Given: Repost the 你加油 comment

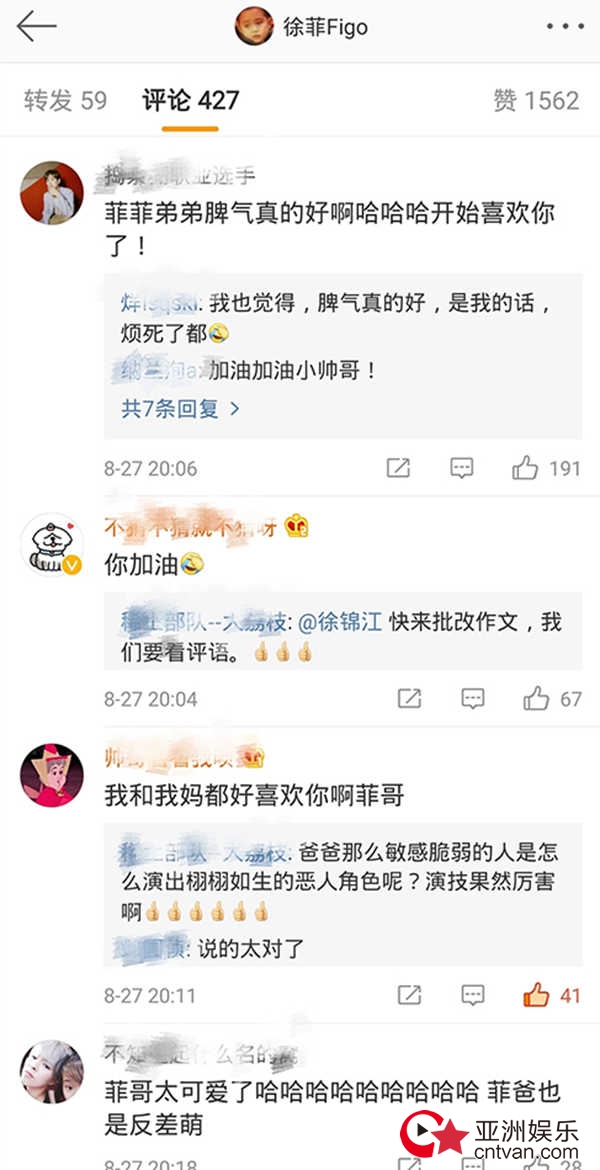Looking at the screenshot, I should [409, 698].
